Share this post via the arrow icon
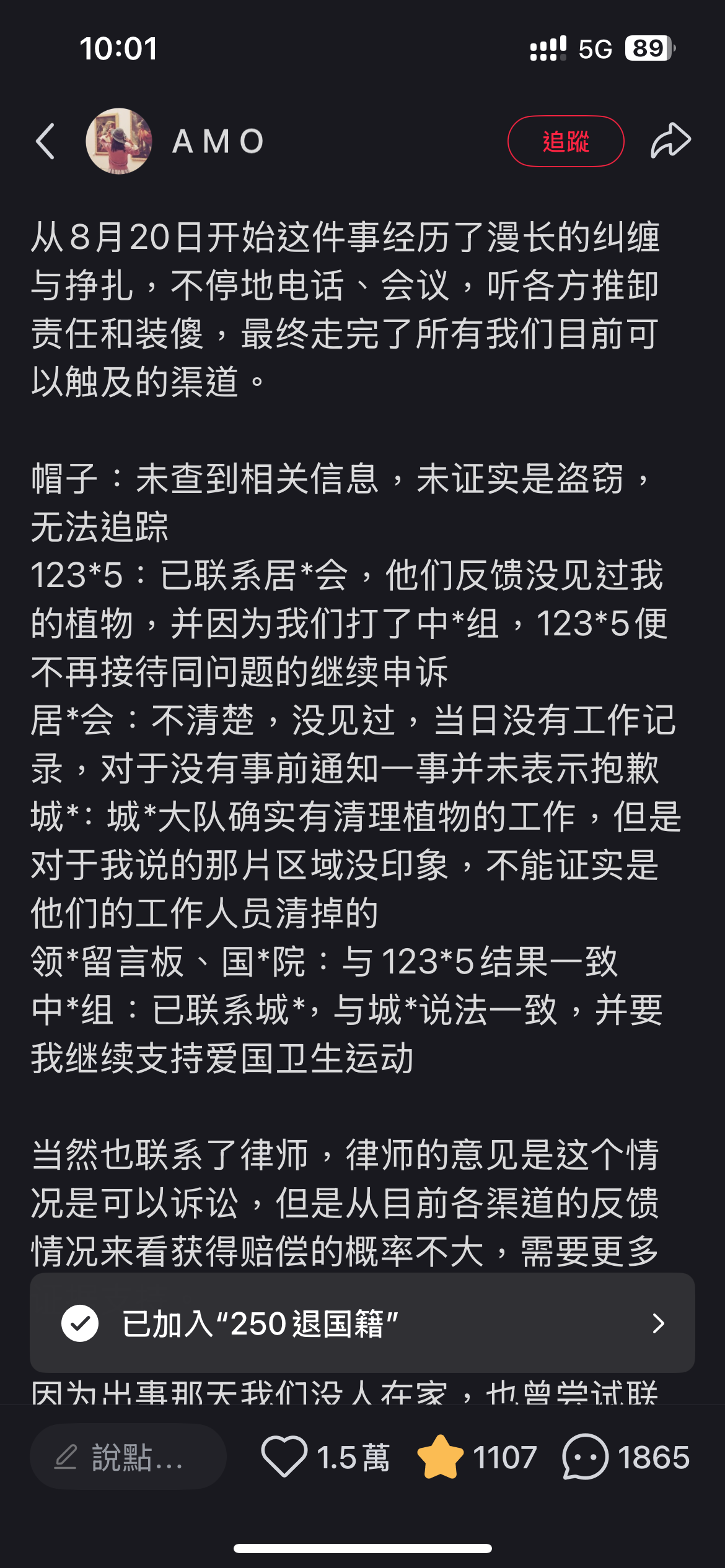Screen dimensions: 725x1568 click(670, 141)
